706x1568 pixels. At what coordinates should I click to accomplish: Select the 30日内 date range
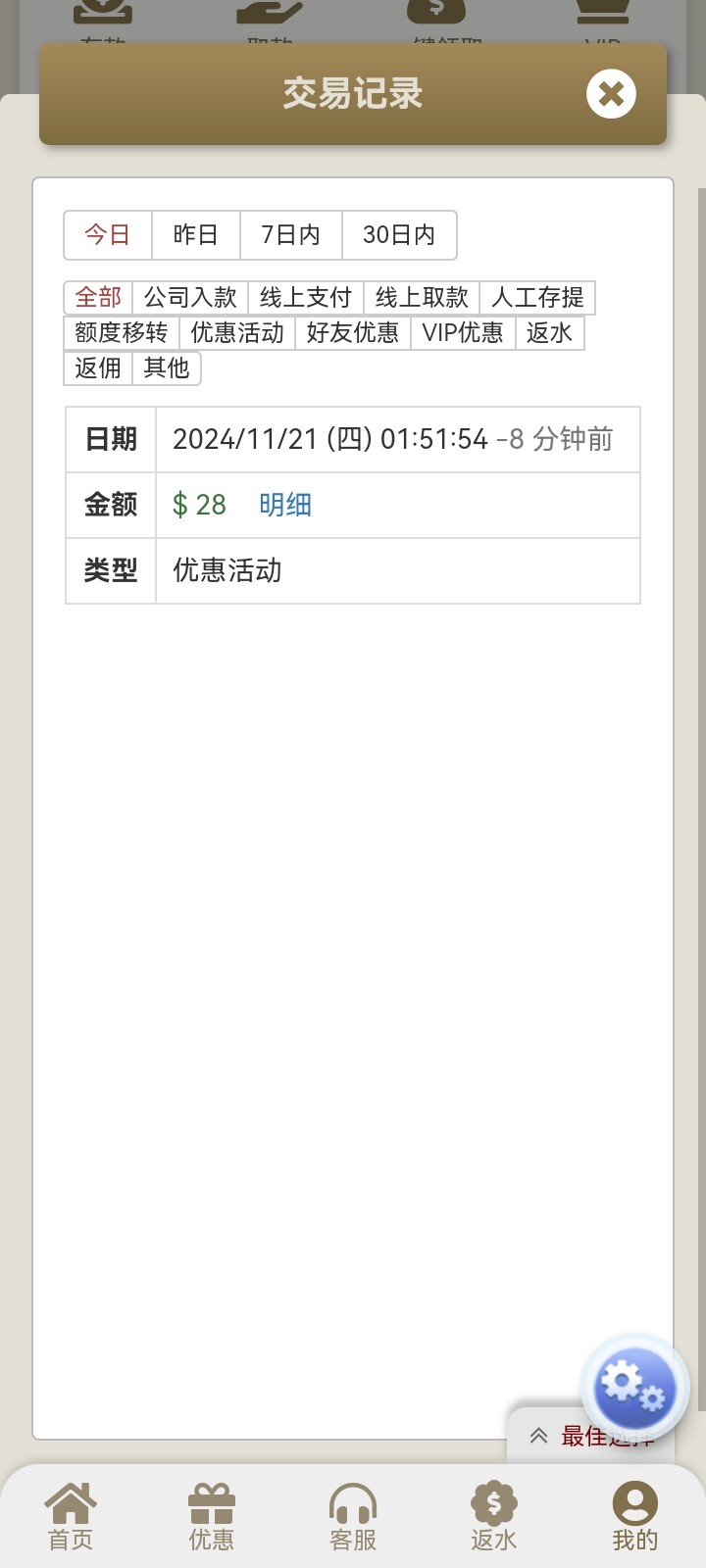click(399, 235)
